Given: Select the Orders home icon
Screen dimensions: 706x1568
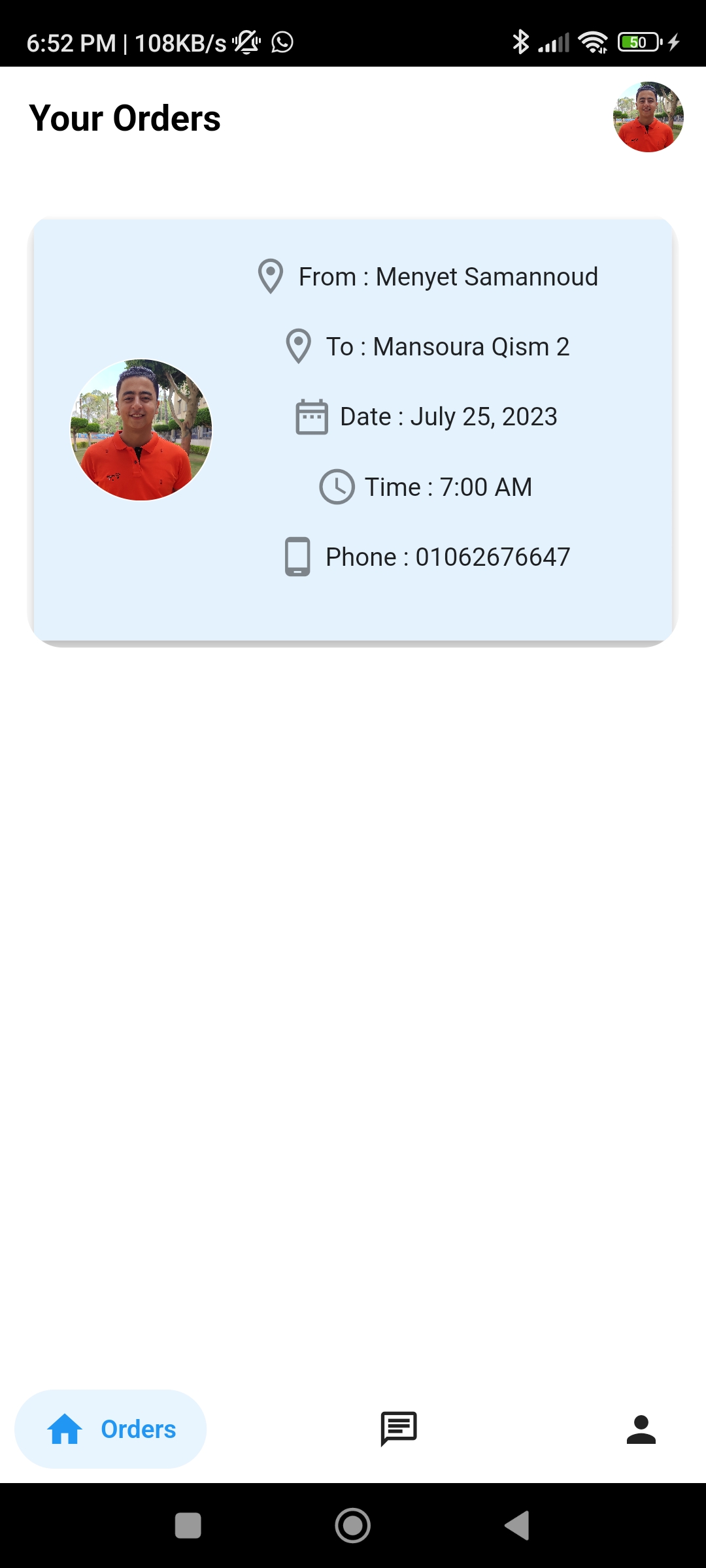Looking at the screenshot, I should tap(64, 1429).
